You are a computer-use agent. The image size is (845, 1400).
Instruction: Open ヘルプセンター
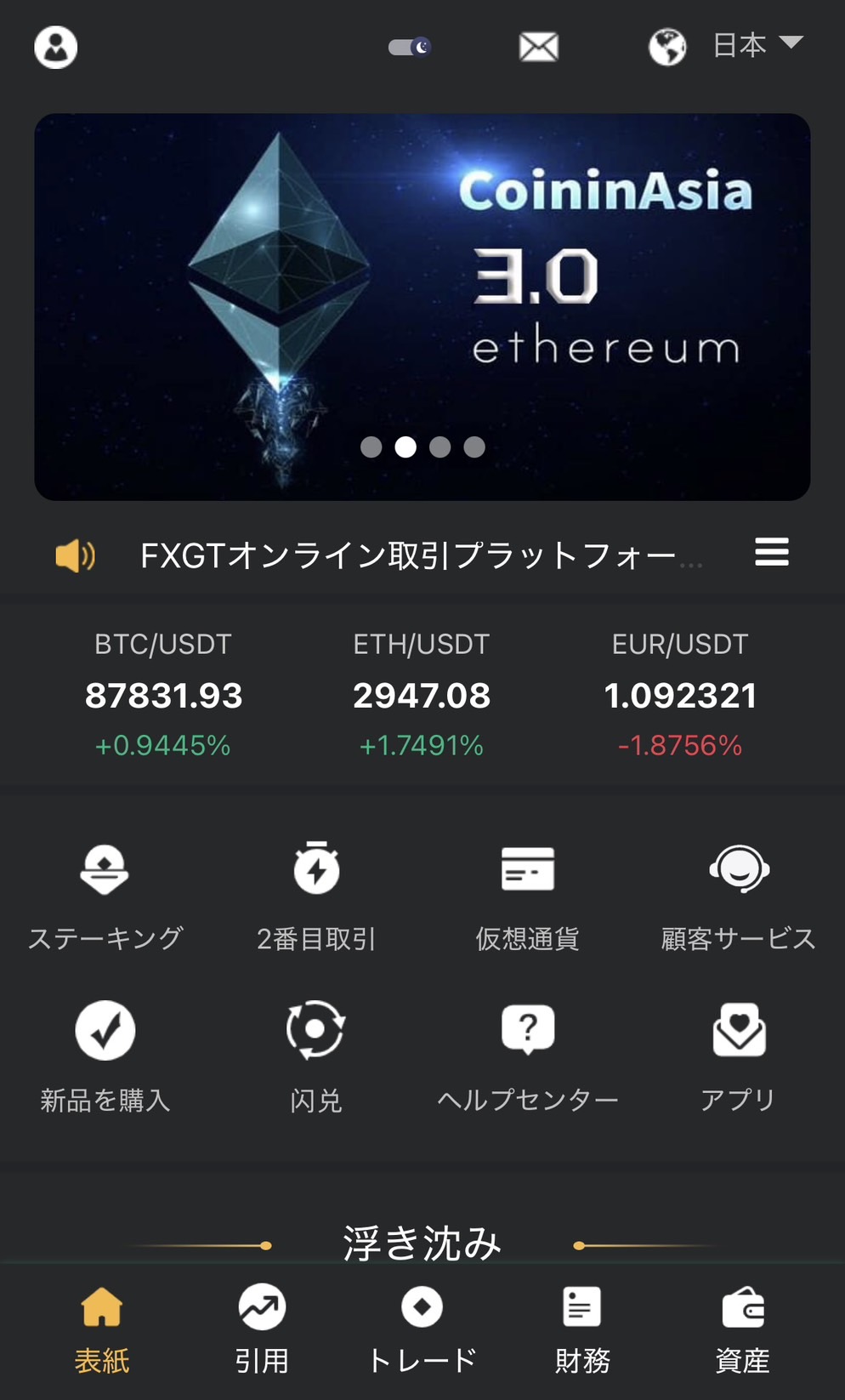527,1056
